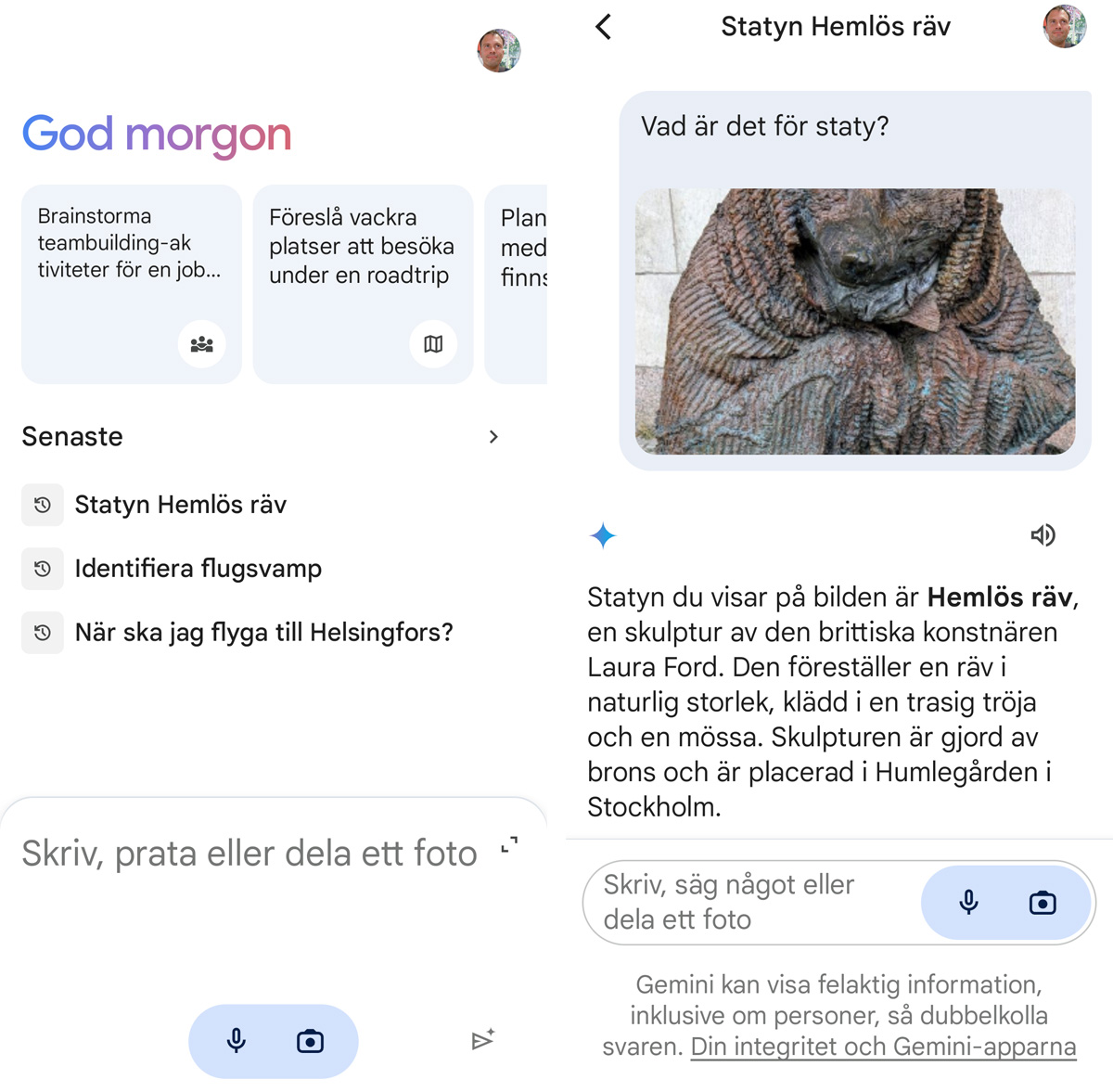Tap the microphone in the chat input bar
This screenshot has width=1113, height=1092.
pyautogui.click(x=968, y=902)
